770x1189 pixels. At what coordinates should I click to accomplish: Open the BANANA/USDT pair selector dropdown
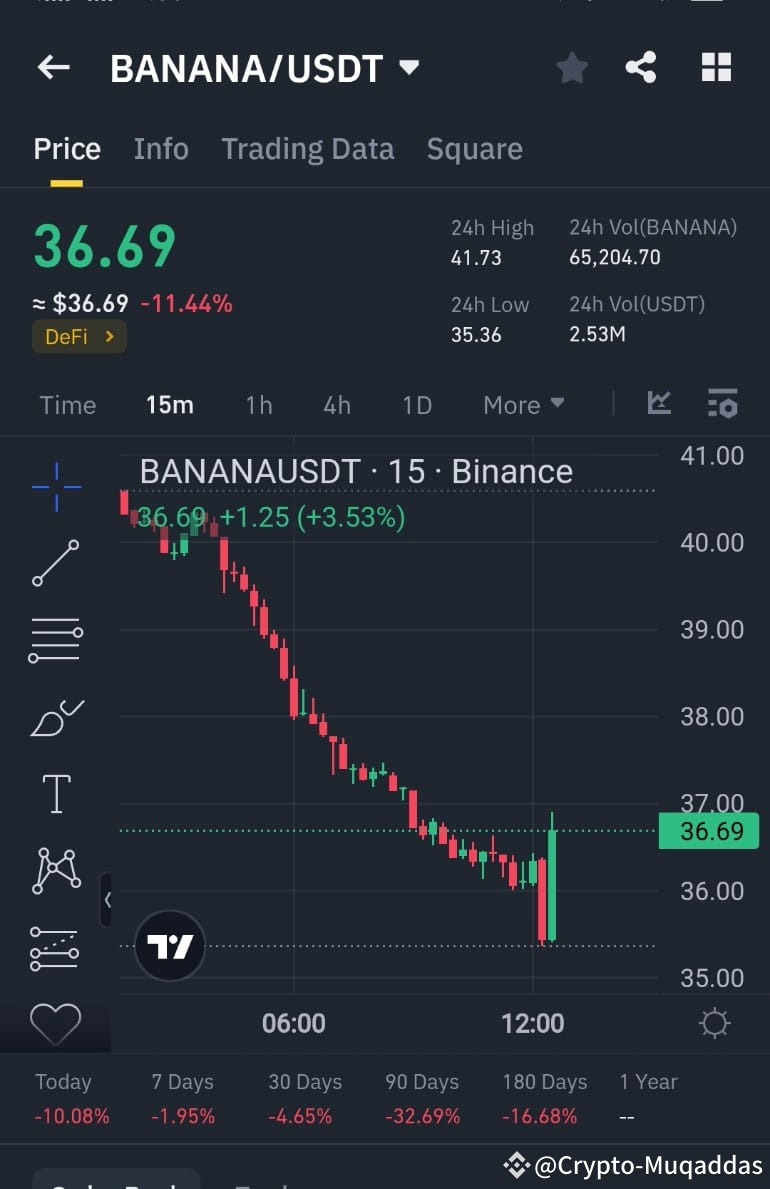409,67
